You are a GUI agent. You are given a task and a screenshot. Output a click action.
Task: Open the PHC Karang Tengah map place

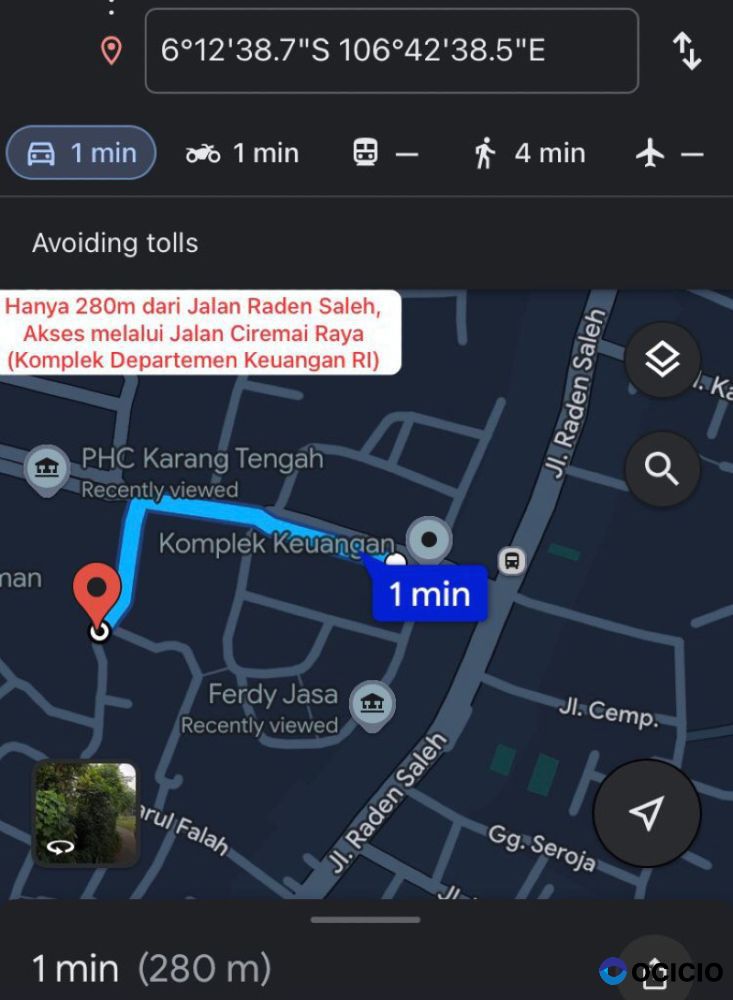(x=47, y=468)
